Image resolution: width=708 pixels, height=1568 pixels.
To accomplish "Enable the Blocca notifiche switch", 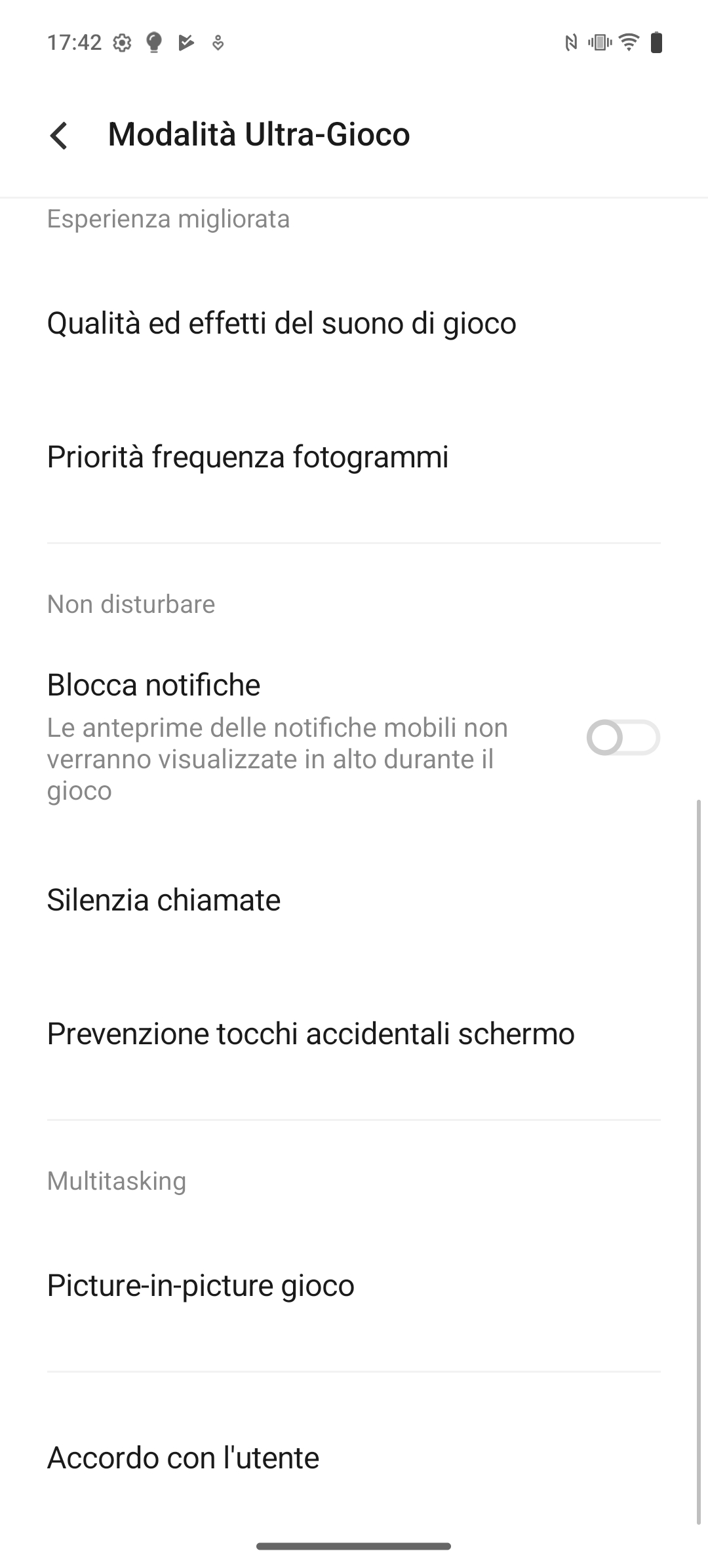I will pos(623,737).
